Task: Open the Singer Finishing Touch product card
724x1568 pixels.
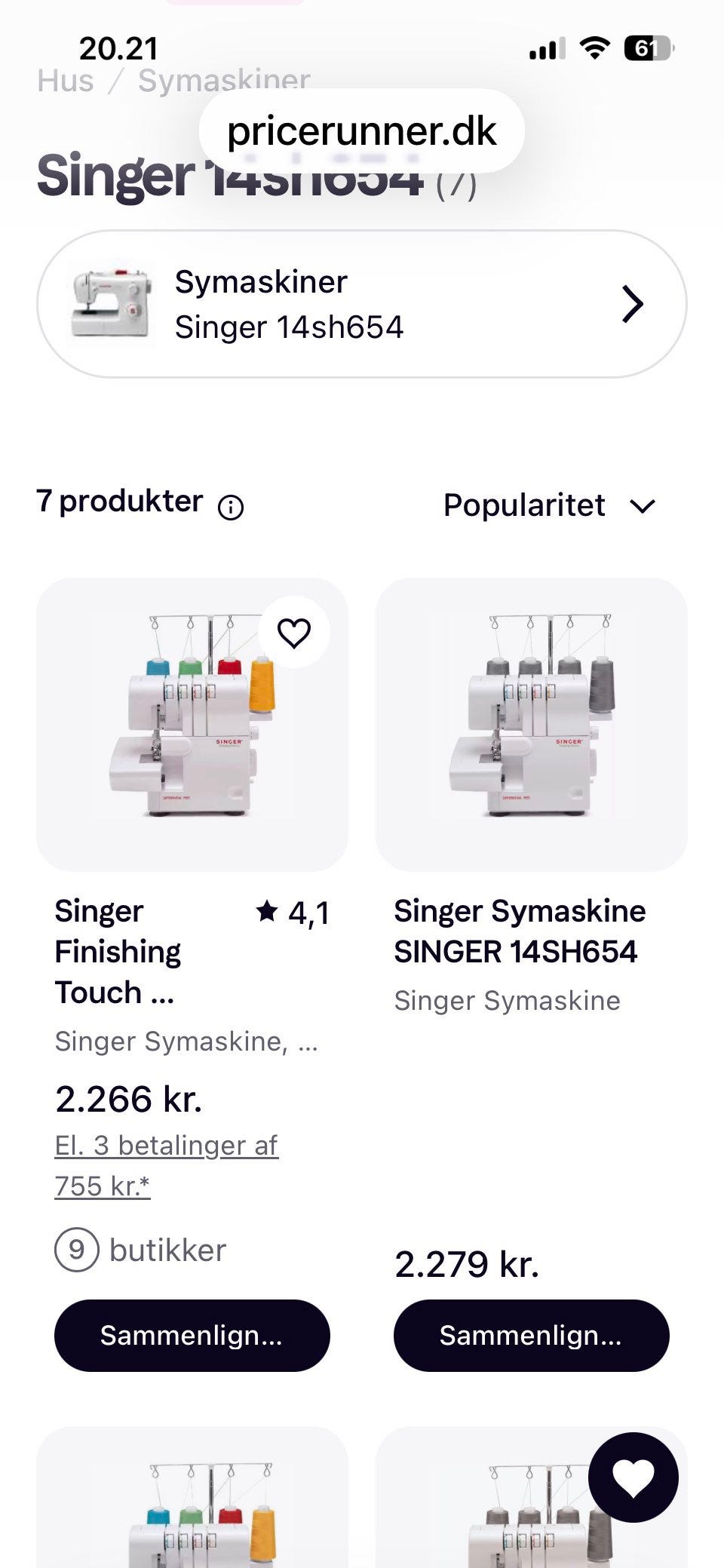Action: click(118, 951)
